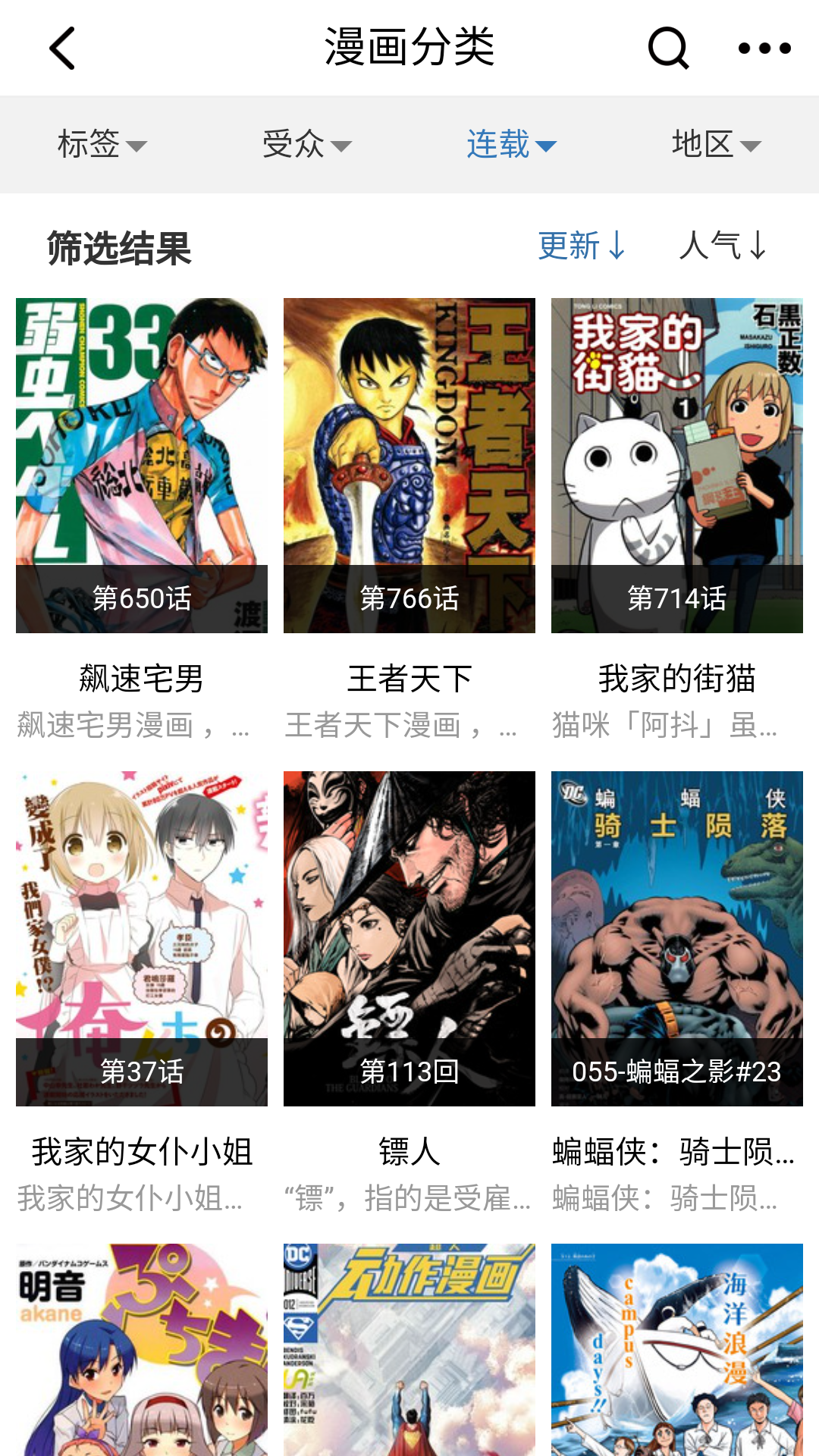This screenshot has width=819, height=1456.
Task: Tap the 第766话 chapter badge on 王者天下
Action: click(x=409, y=598)
